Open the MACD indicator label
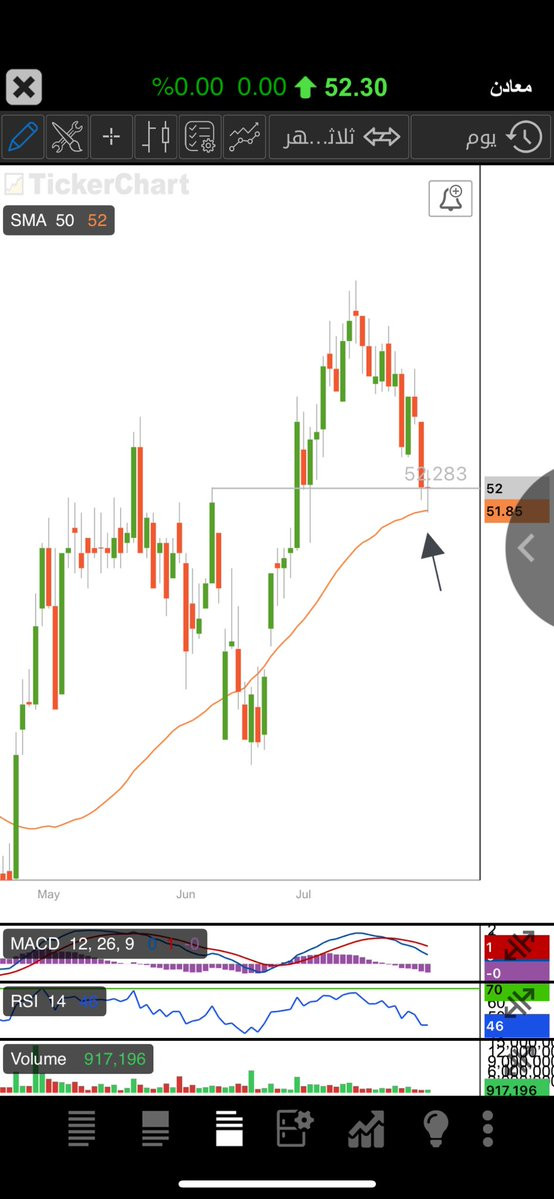The image size is (554, 1199). (104, 944)
